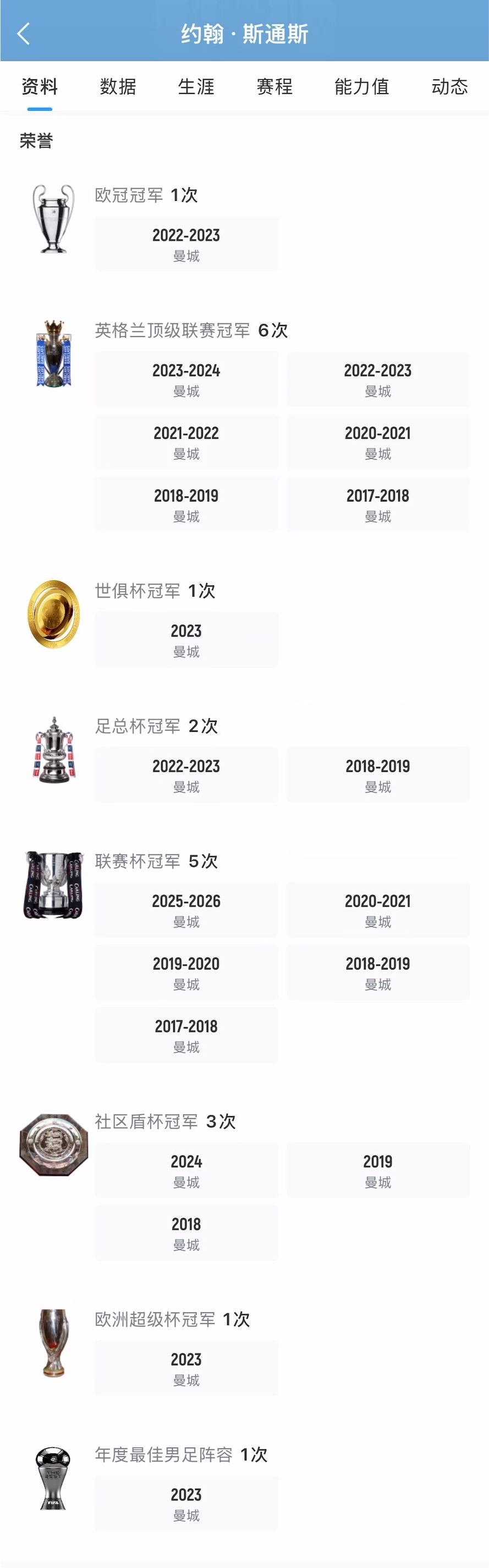Switch to the 能力值 tab
The height and width of the screenshot is (1568, 489).
(361, 87)
